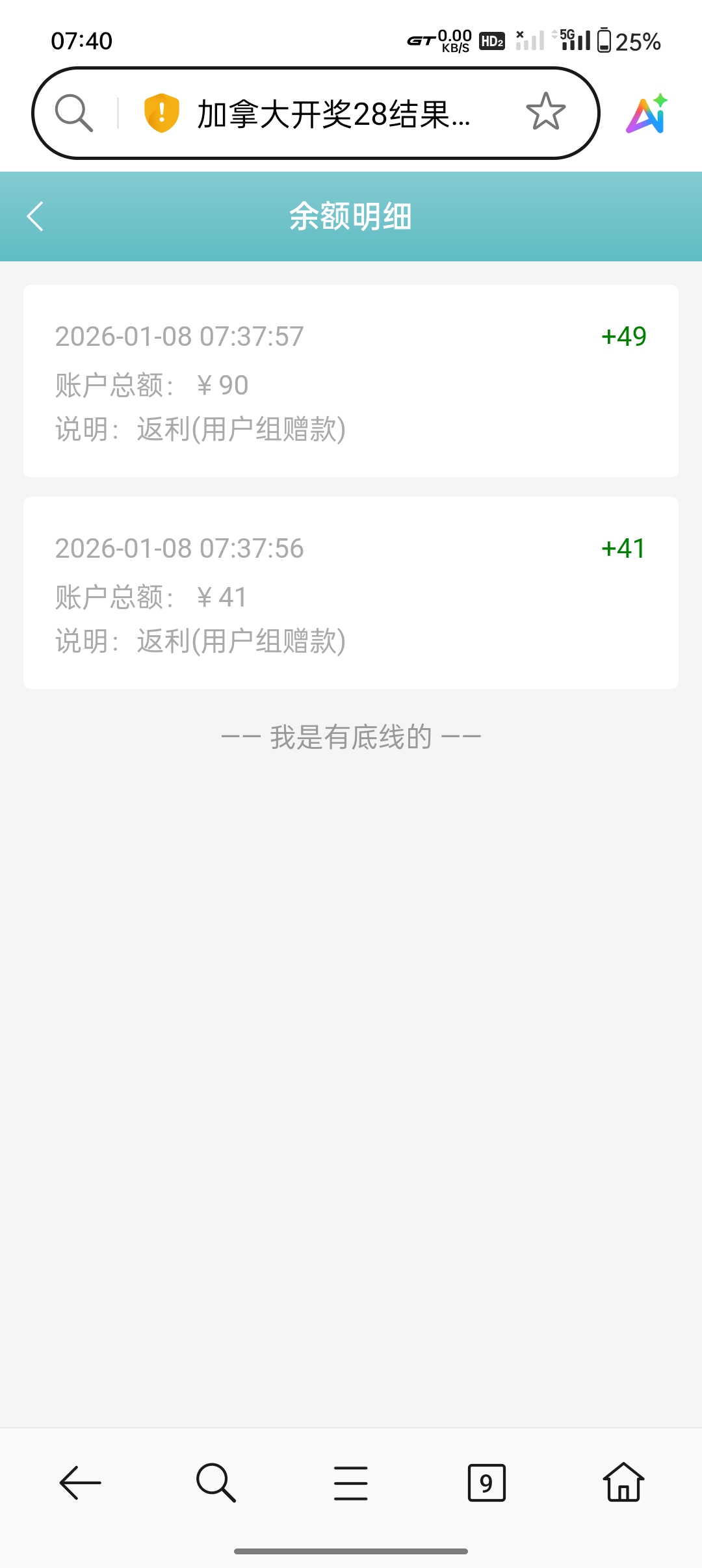The image size is (702, 1568).
Task: Open the 加拿大开奖28结果 address bar text
Action: [x=333, y=116]
